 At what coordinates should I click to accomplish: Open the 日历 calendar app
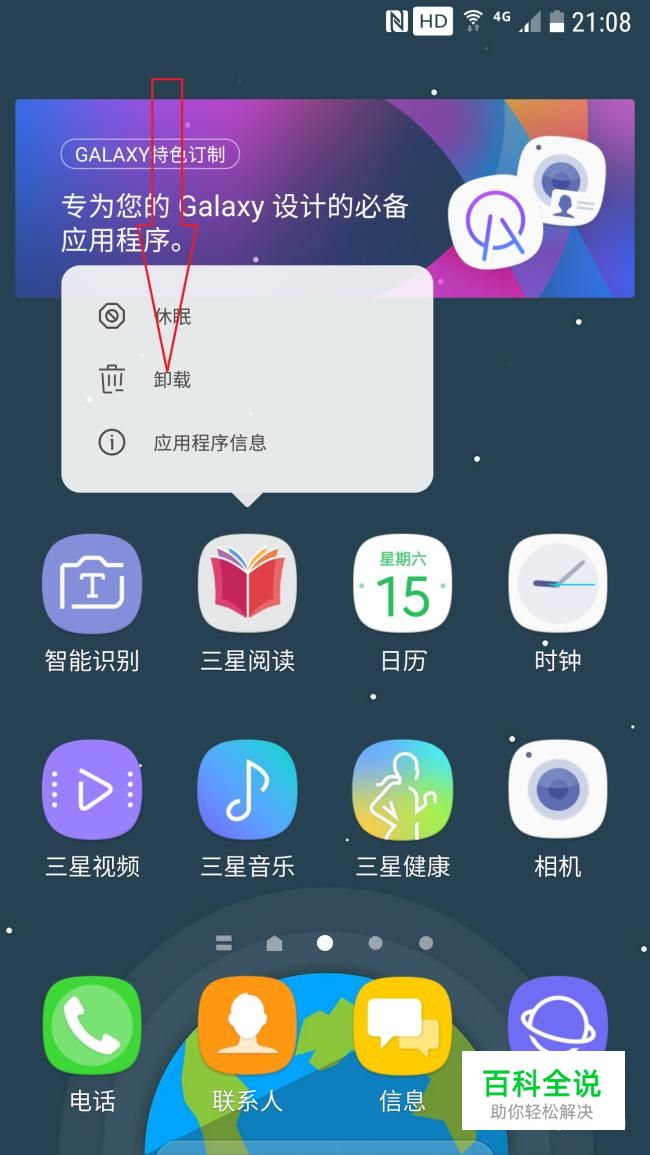402,584
